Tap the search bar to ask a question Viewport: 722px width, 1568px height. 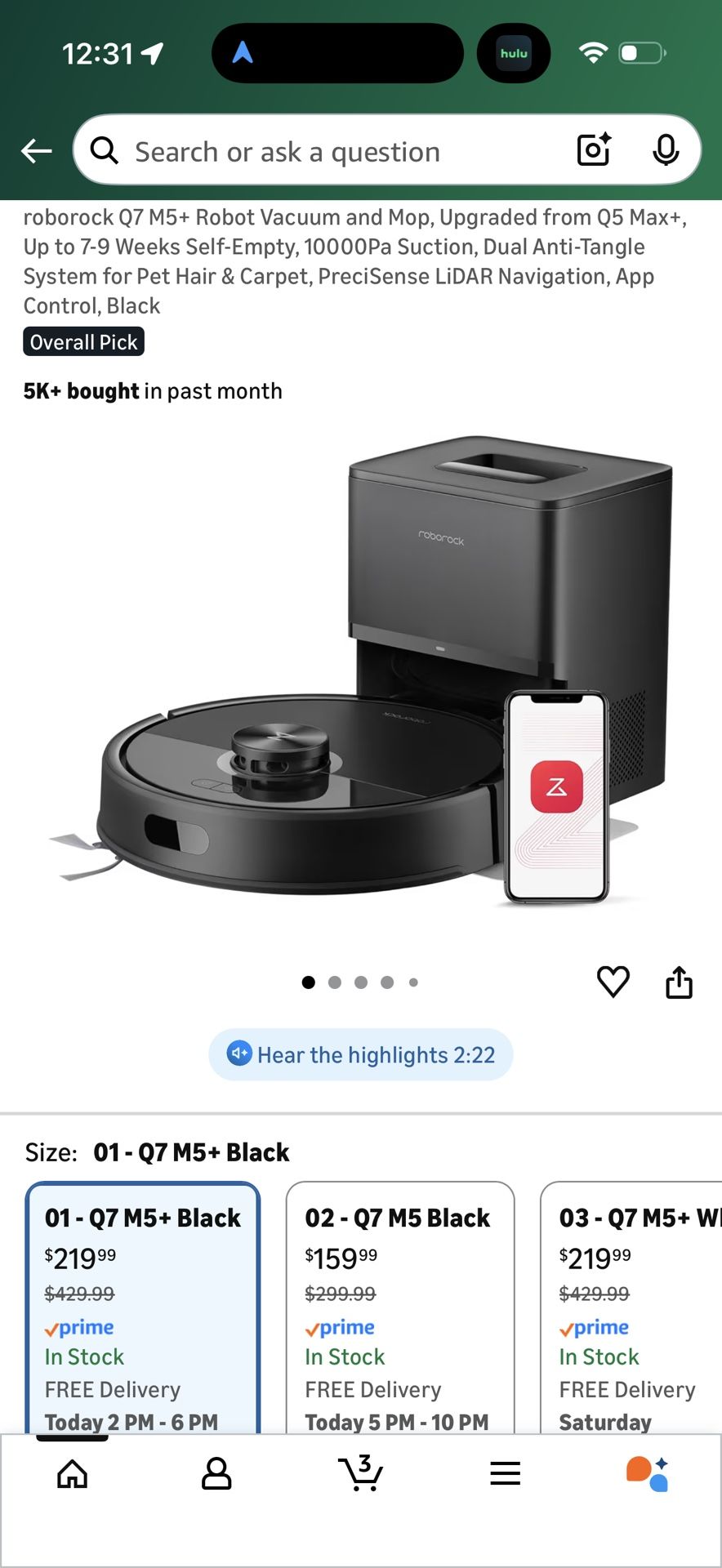point(327,150)
